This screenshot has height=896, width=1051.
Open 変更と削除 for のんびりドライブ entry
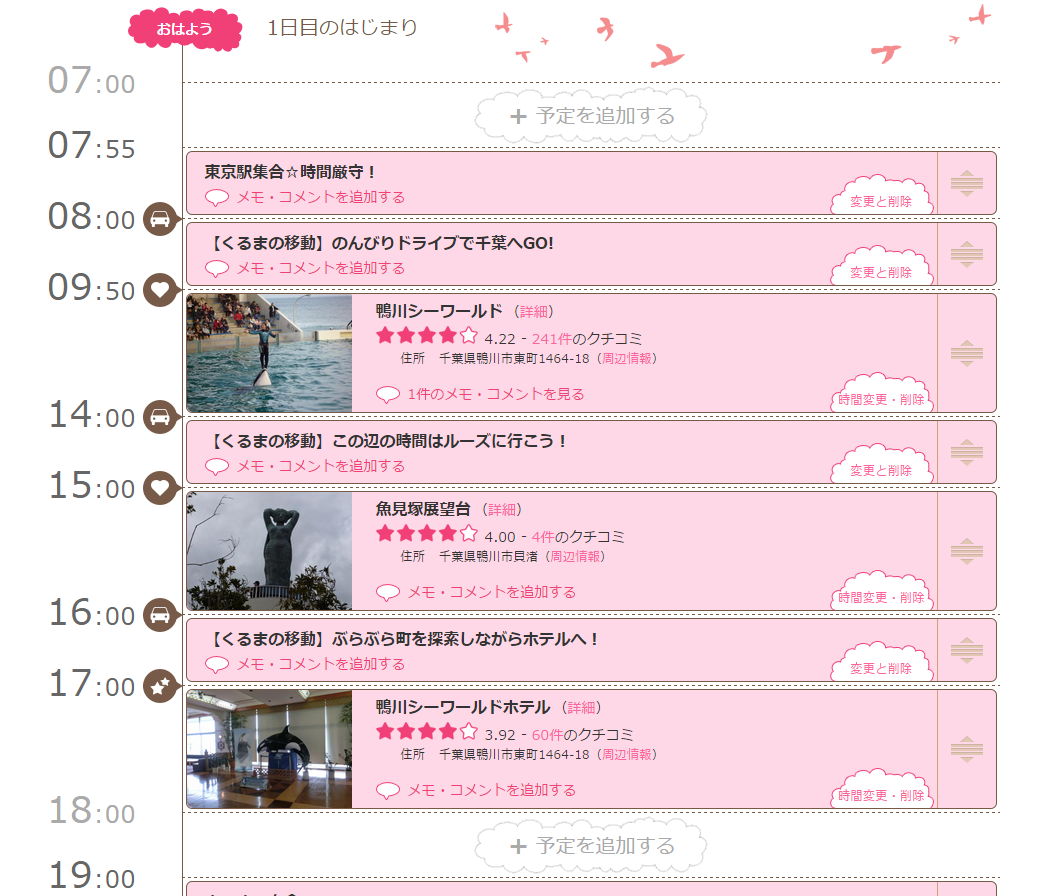pyautogui.click(x=881, y=272)
